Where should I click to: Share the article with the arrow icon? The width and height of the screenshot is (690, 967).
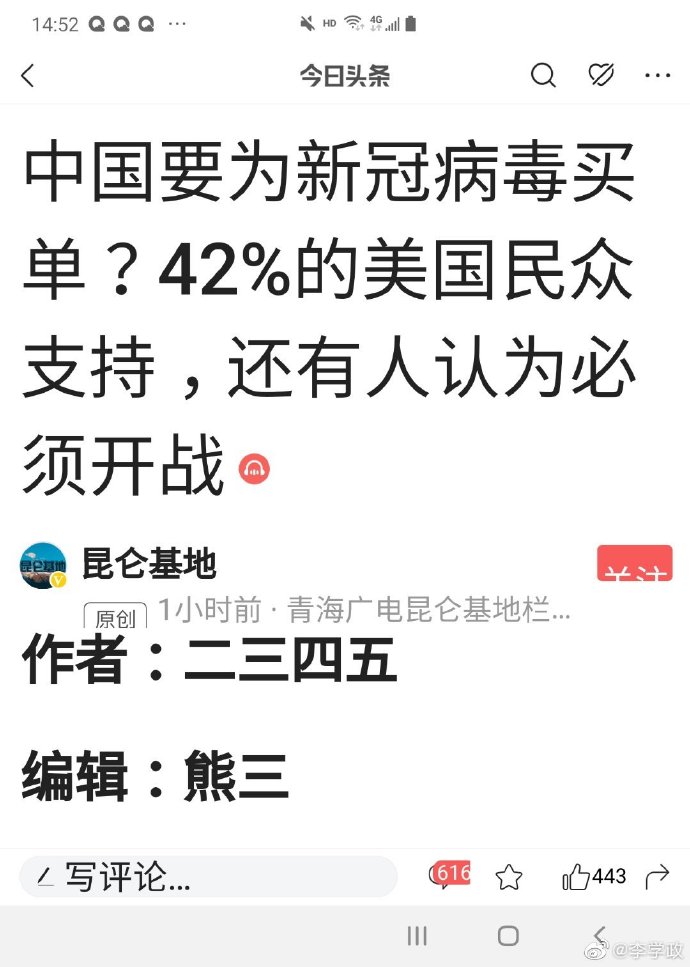coord(657,877)
